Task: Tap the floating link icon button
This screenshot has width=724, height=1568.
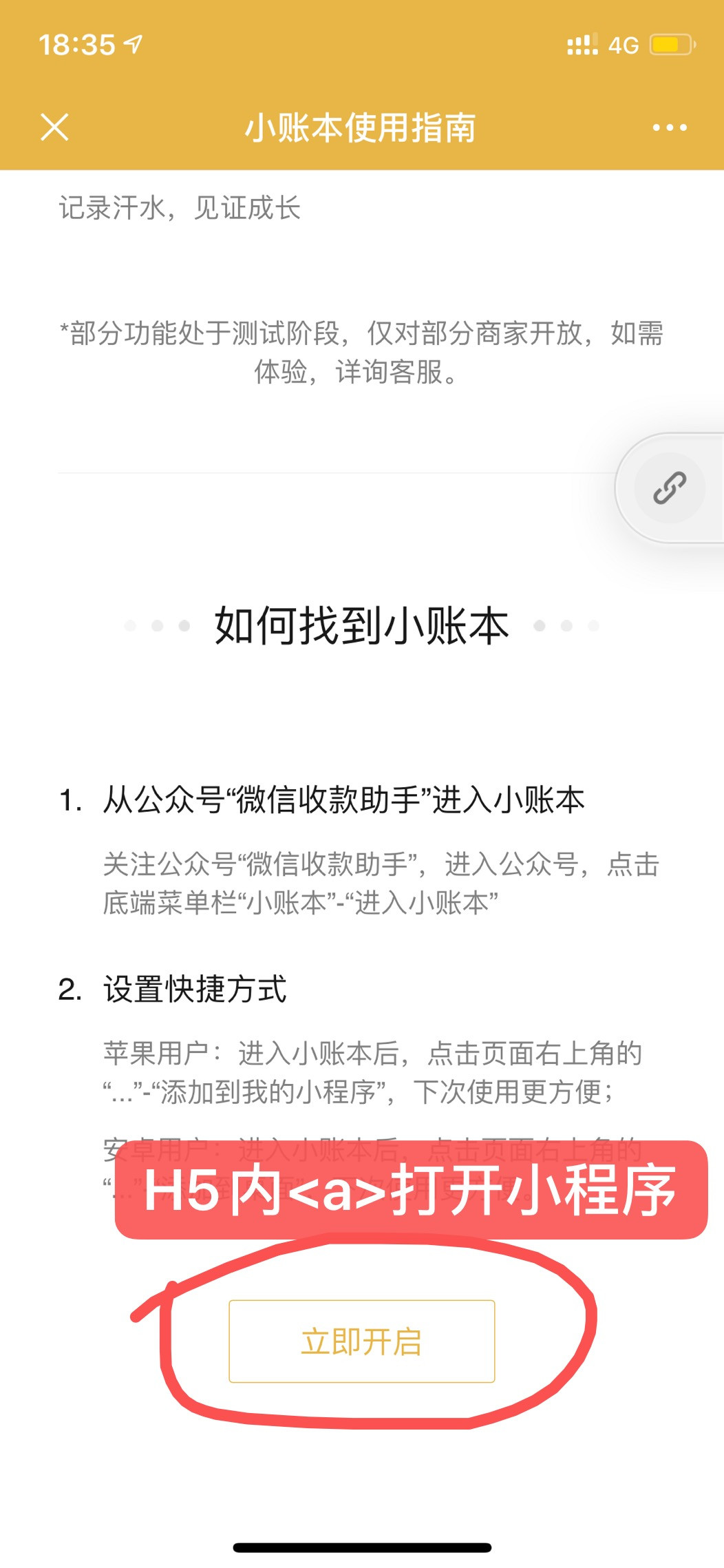Action: (x=669, y=488)
